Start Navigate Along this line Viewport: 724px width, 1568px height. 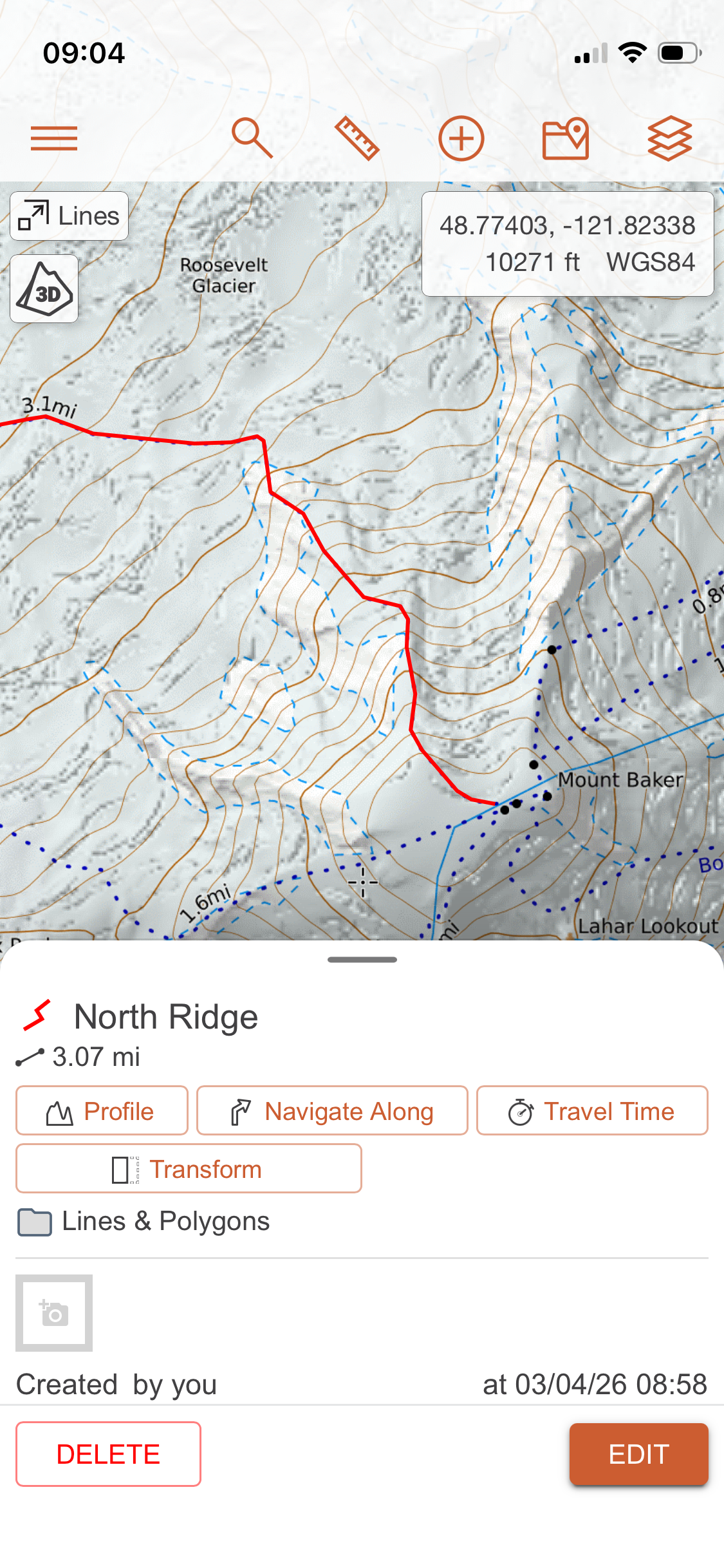pos(331,1111)
